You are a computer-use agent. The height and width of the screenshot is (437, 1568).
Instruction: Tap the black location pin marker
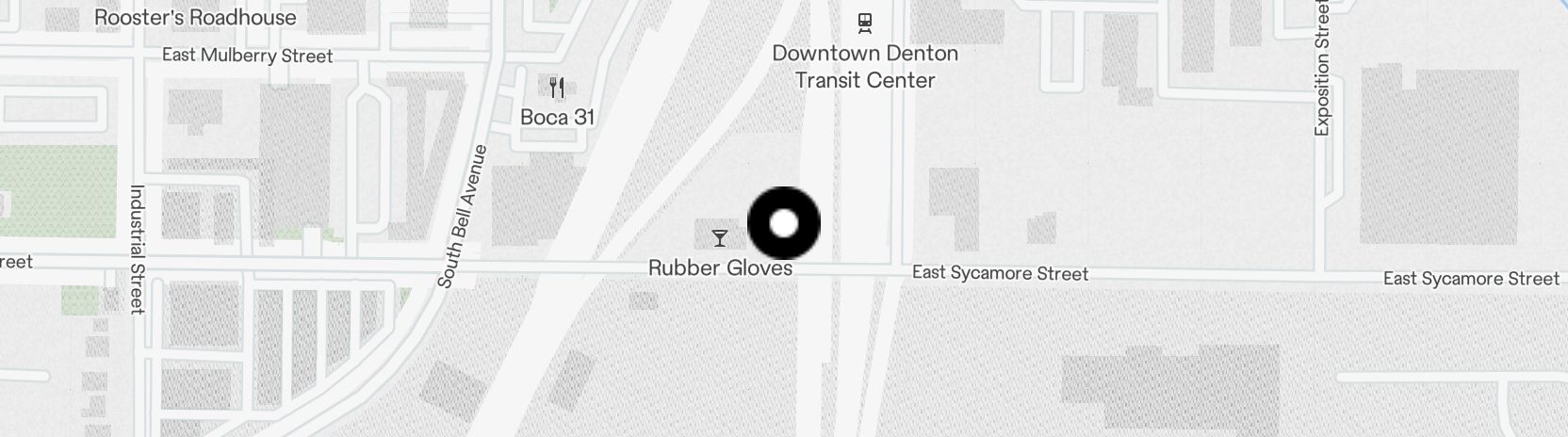pos(784,223)
